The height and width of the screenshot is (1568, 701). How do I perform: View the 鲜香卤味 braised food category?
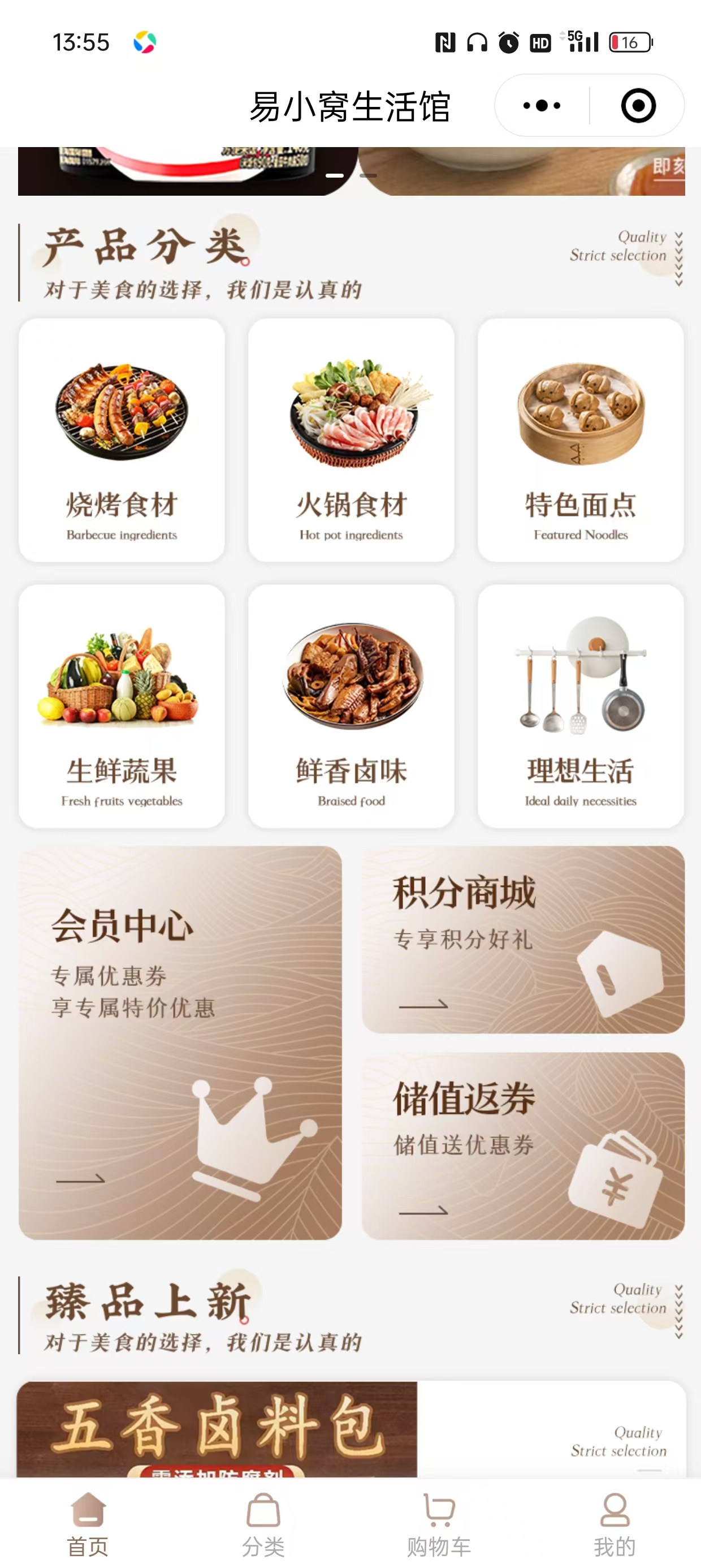point(351,706)
